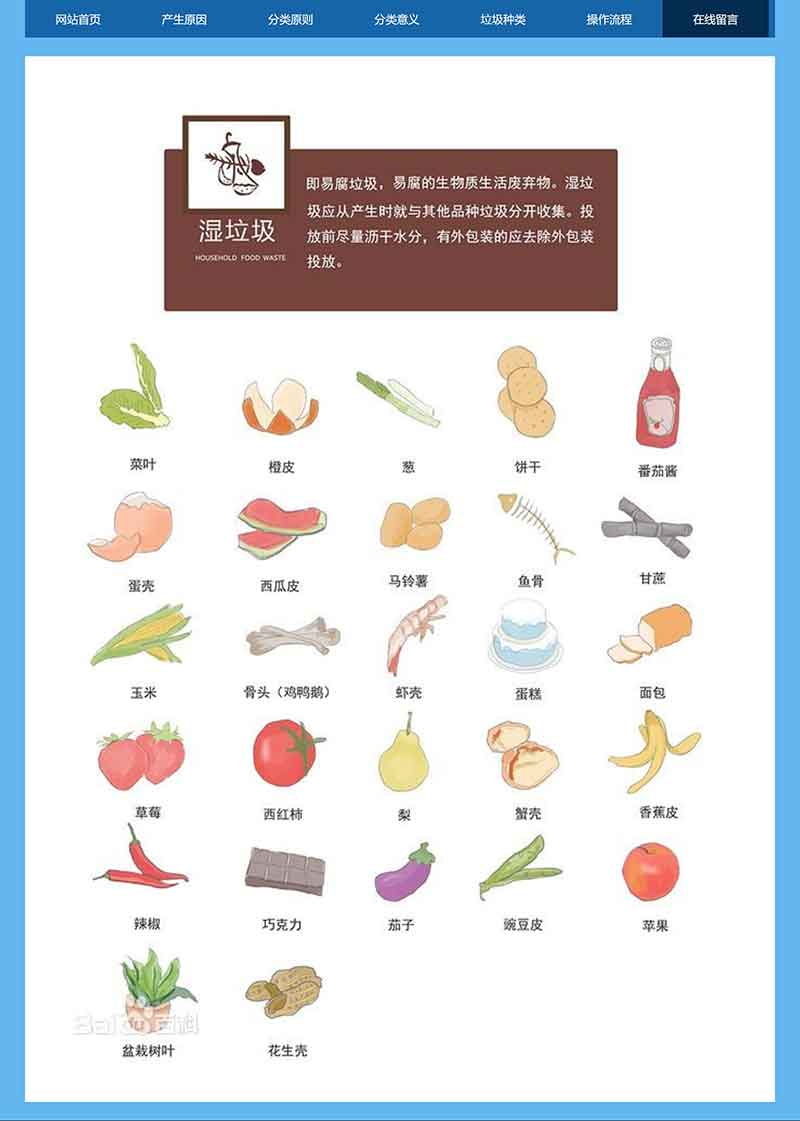Select 分类意义 in the navigation bar
Screen dimensions: 800x1121
point(396,19)
